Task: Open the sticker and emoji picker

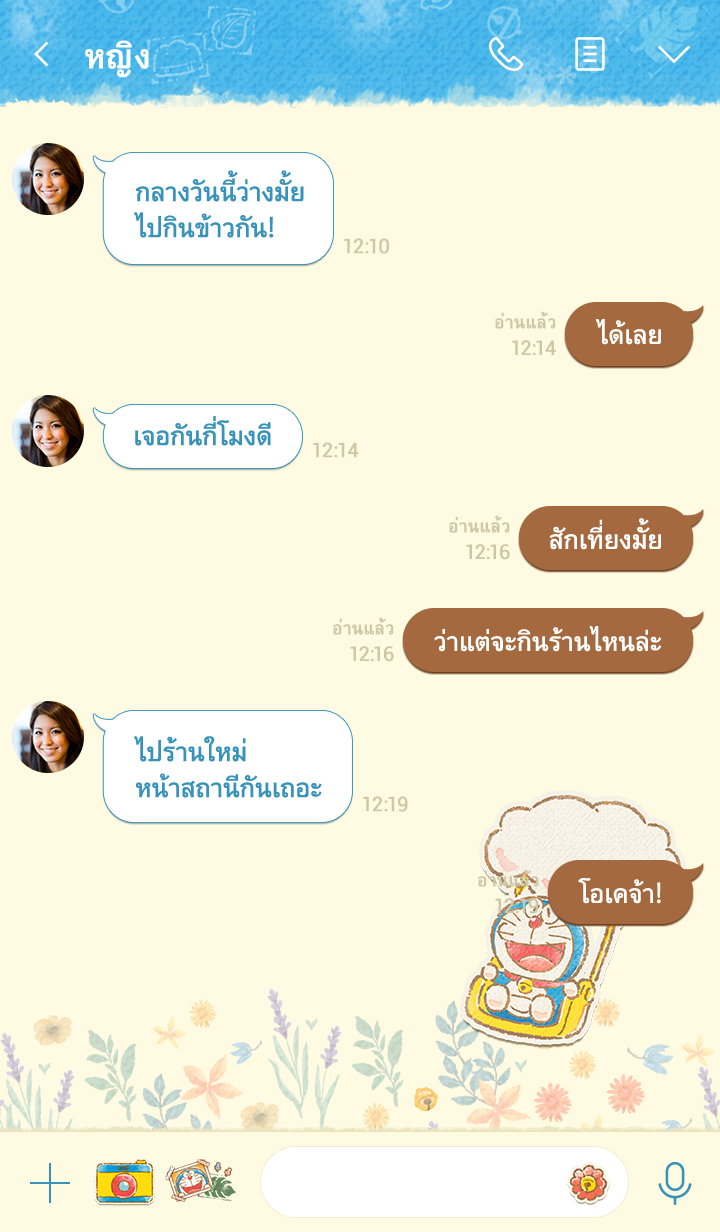Action: tap(589, 1183)
